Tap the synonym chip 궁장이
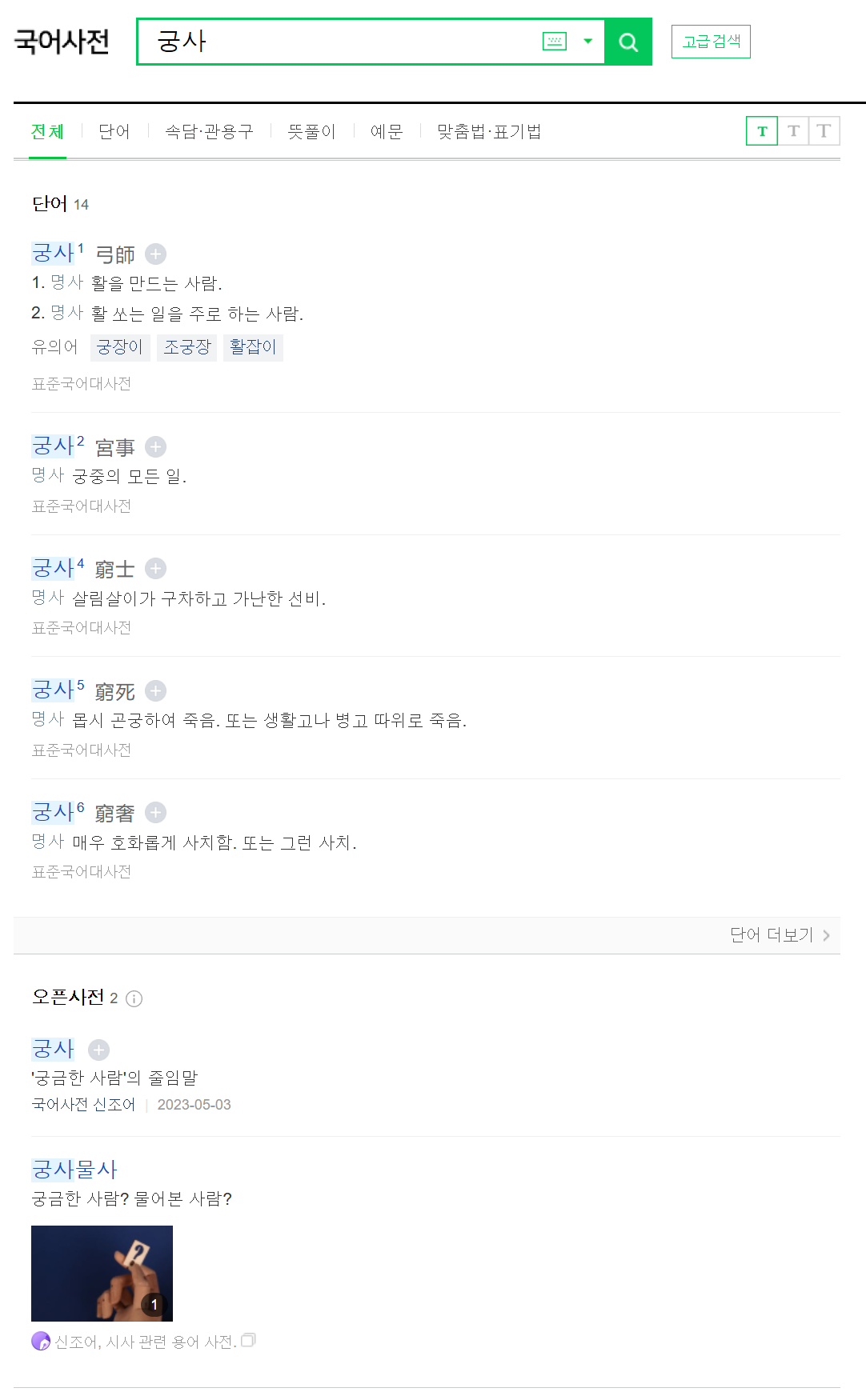 (x=119, y=347)
